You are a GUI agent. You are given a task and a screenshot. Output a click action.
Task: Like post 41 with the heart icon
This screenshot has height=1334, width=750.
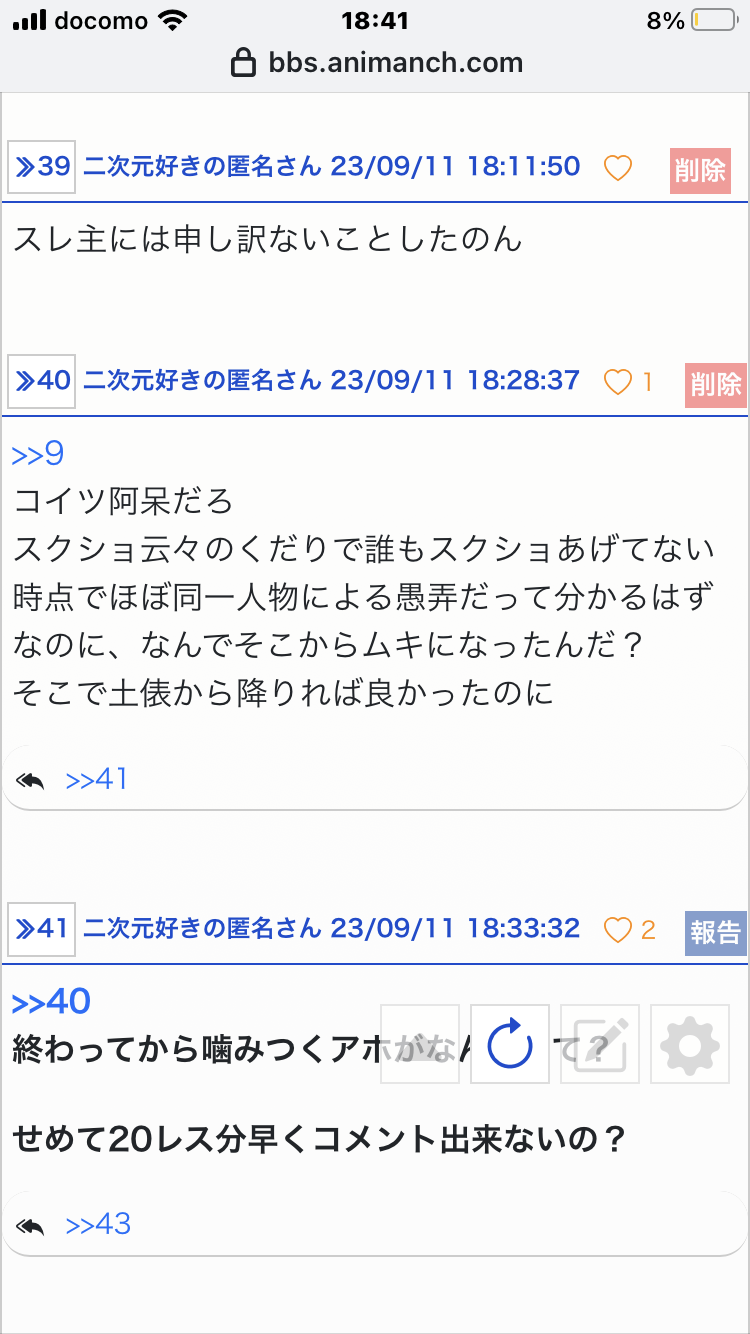[x=619, y=931]
